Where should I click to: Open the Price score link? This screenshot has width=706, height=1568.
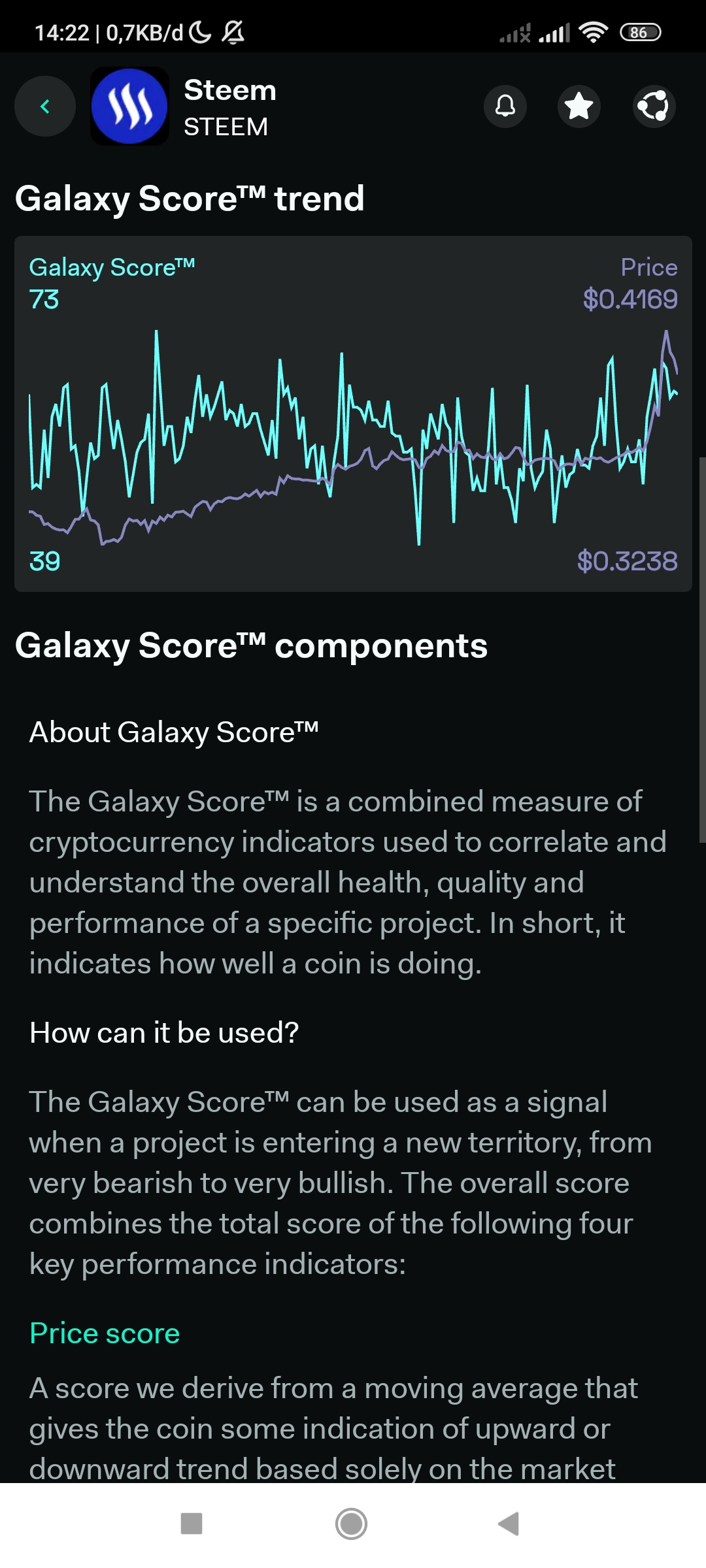(105, 1333)
